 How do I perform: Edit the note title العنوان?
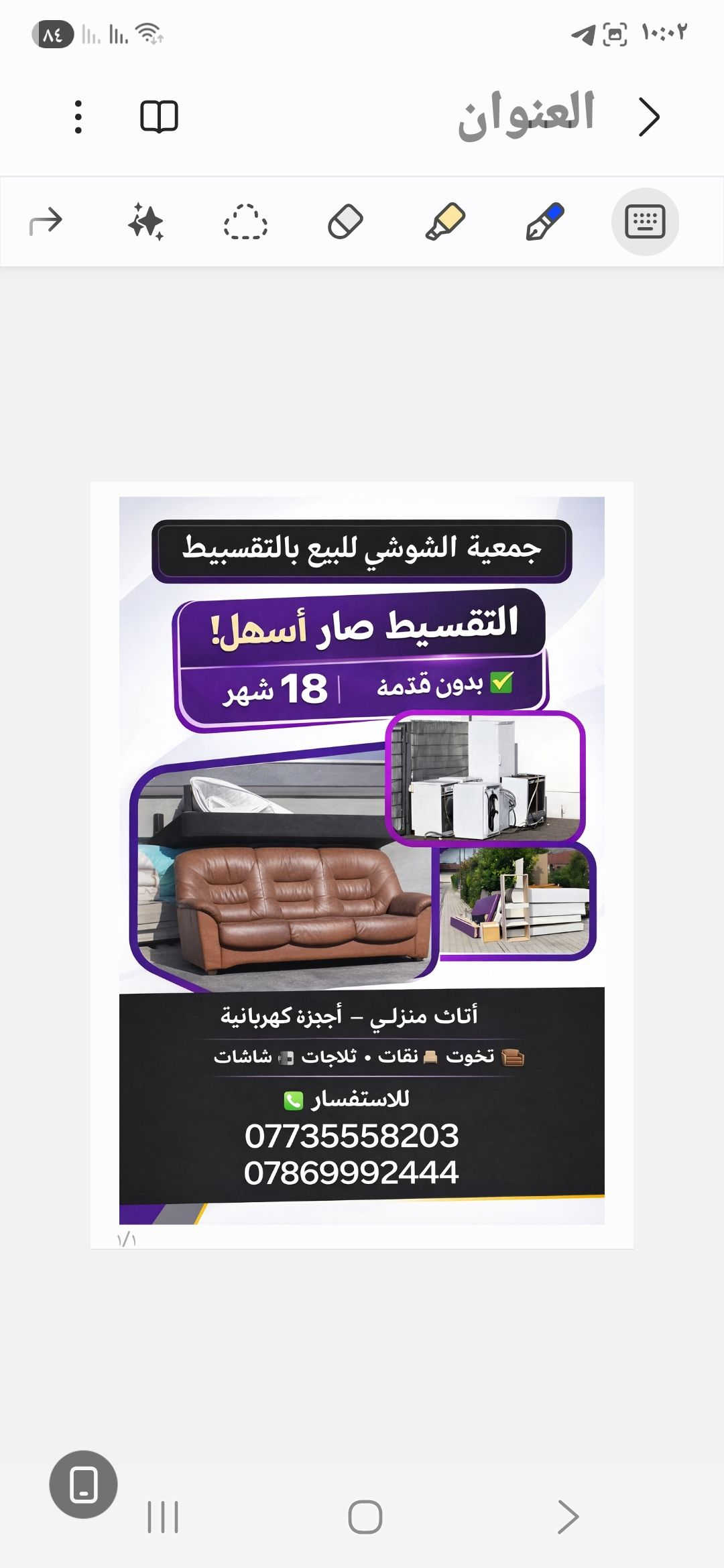tap(526, 115)
